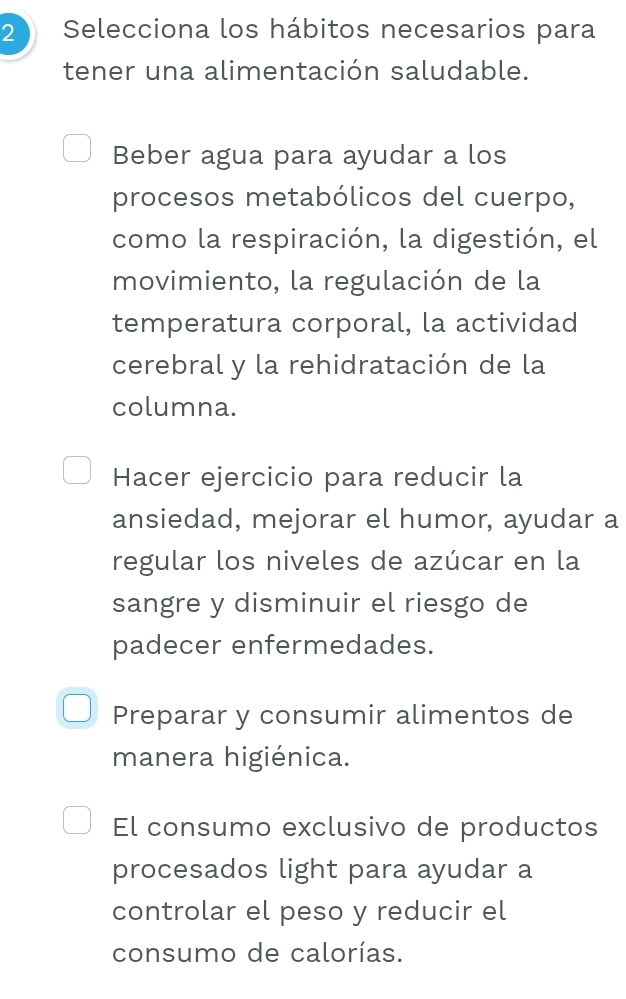Tick 'Preparar y consumir alimentos de manera higiénica'

[77, 710]
